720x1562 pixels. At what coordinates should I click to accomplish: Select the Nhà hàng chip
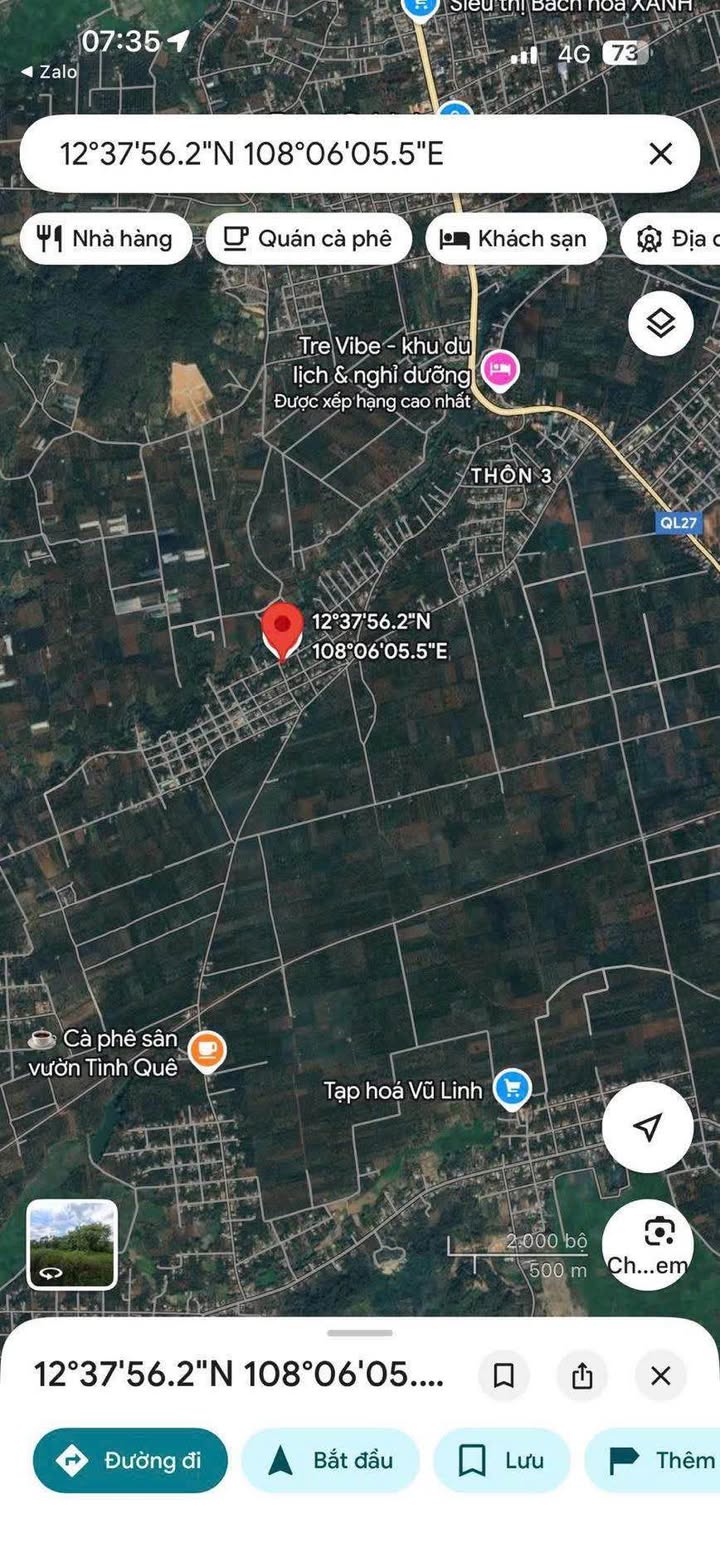(x=105, y=239)
